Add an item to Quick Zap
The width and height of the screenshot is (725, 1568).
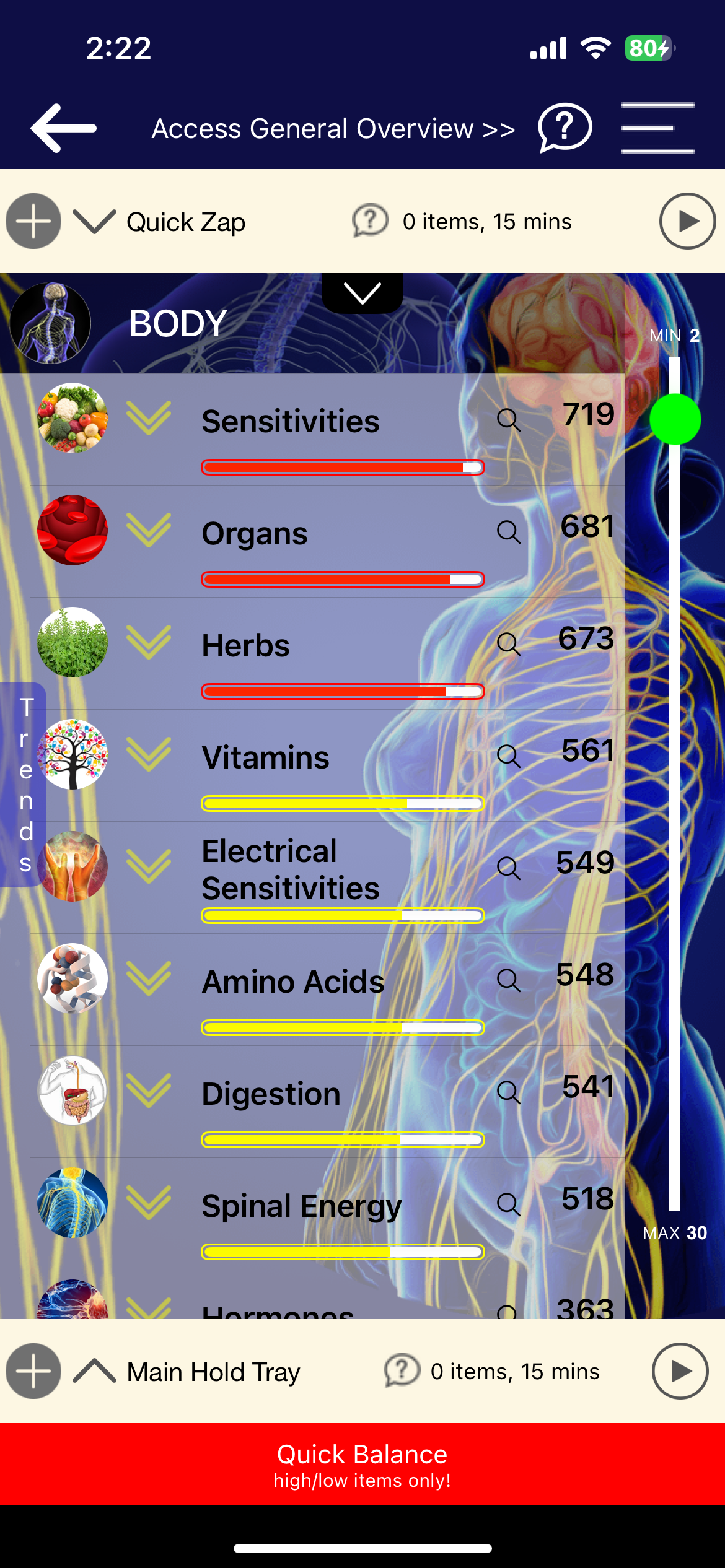point(33,222)
